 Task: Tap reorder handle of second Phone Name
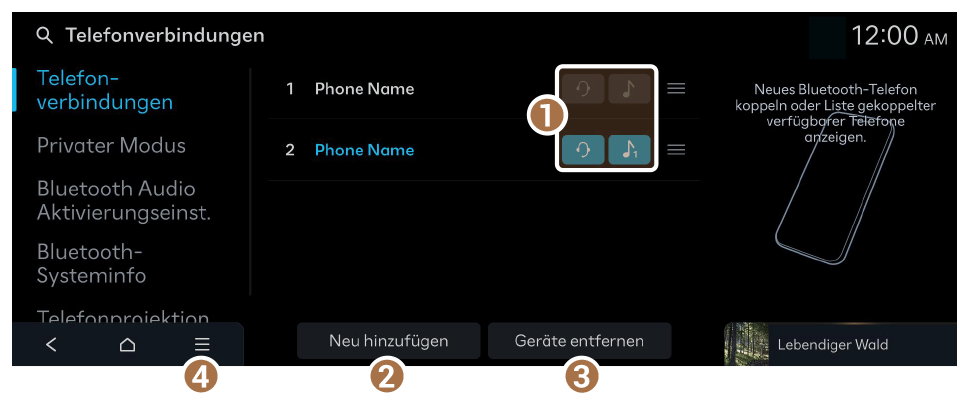click(x=676, y=150)
